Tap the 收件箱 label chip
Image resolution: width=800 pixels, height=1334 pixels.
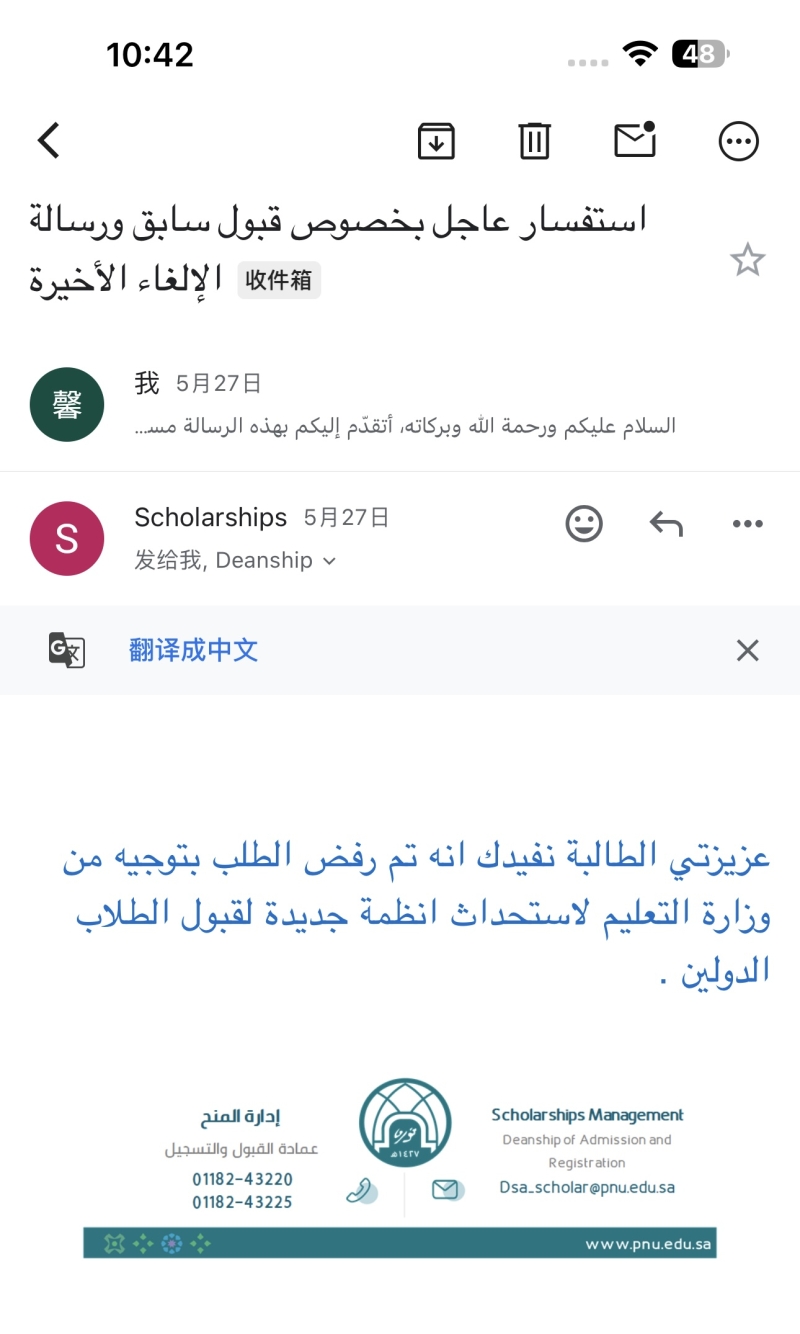point(279,281)
